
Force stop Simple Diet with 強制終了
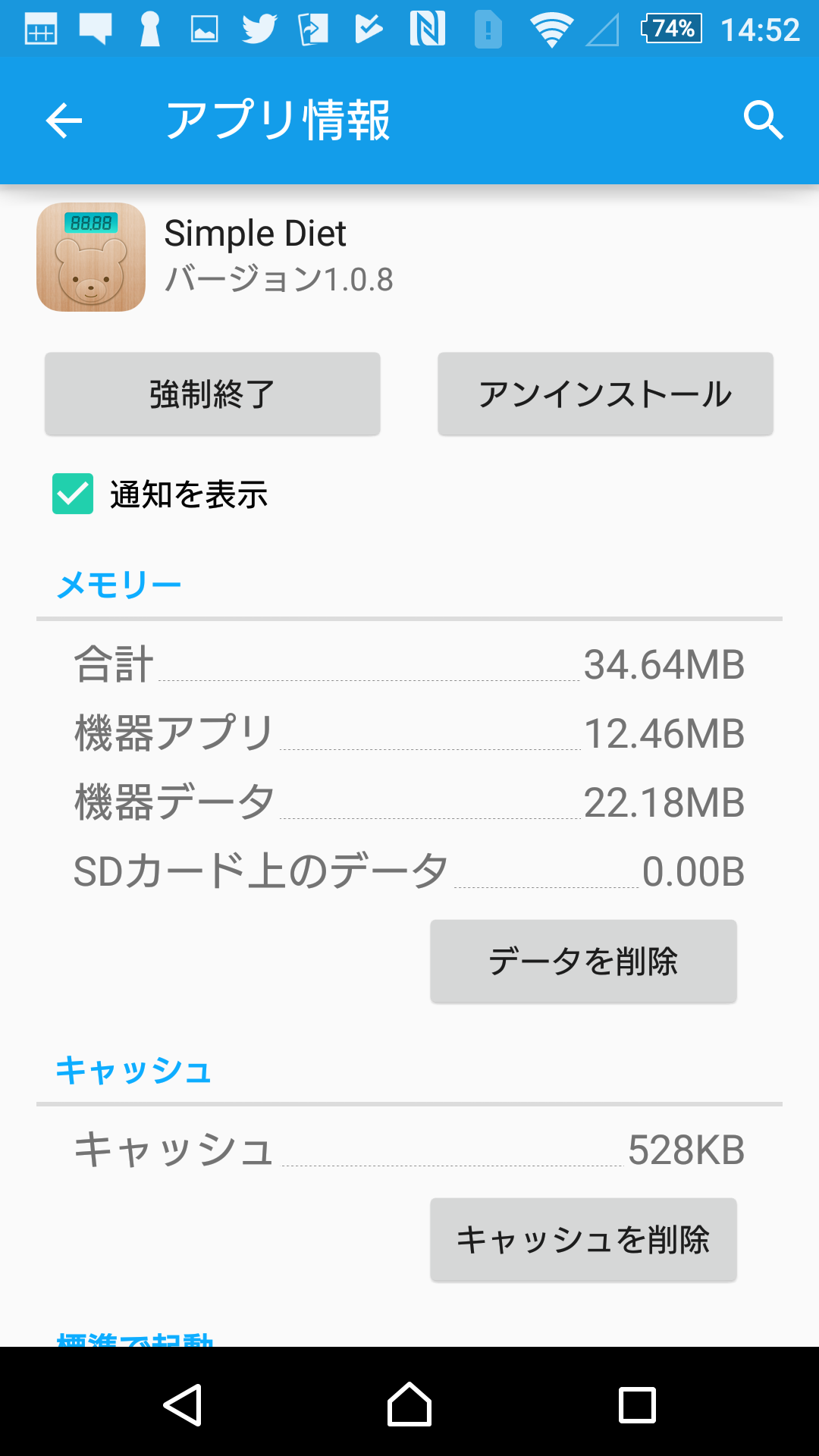point(212,394)
